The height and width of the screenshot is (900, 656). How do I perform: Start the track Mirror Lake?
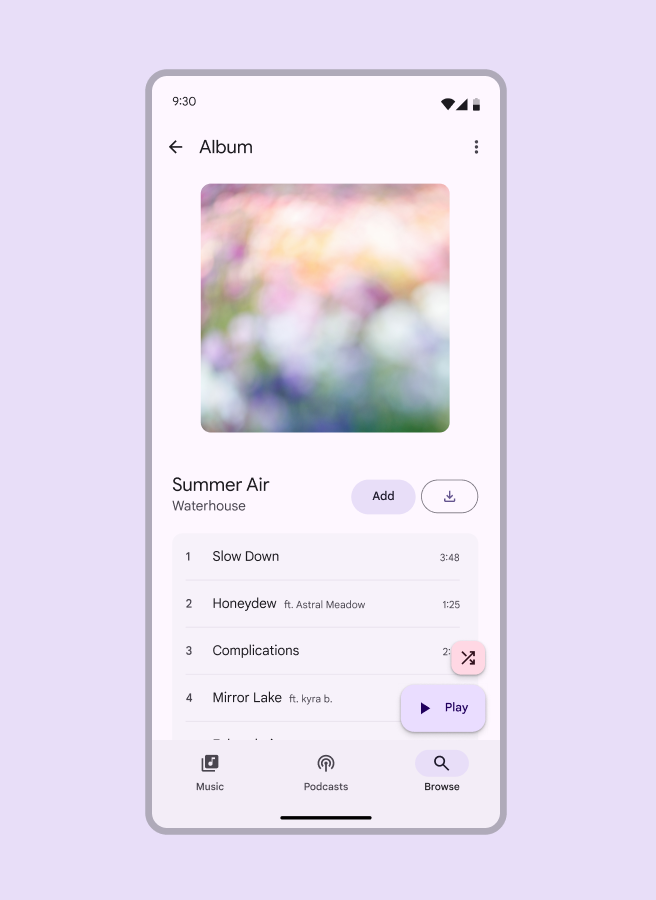[247, 698]
